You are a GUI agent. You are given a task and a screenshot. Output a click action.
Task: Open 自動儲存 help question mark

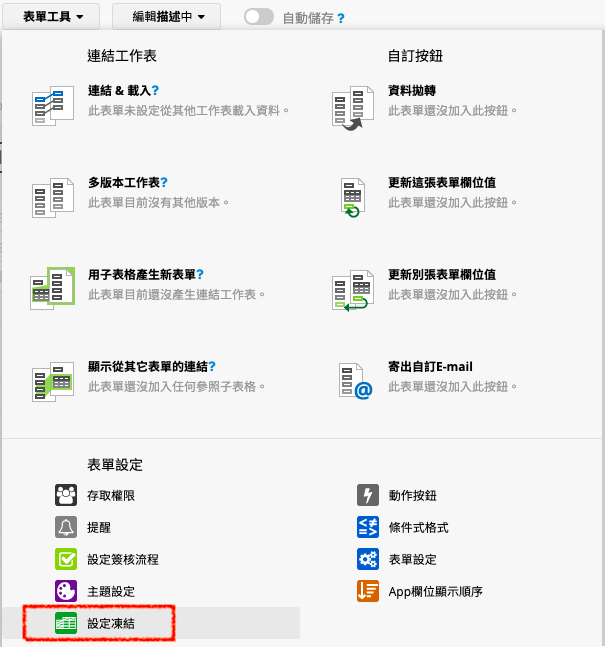click(341, 18)
